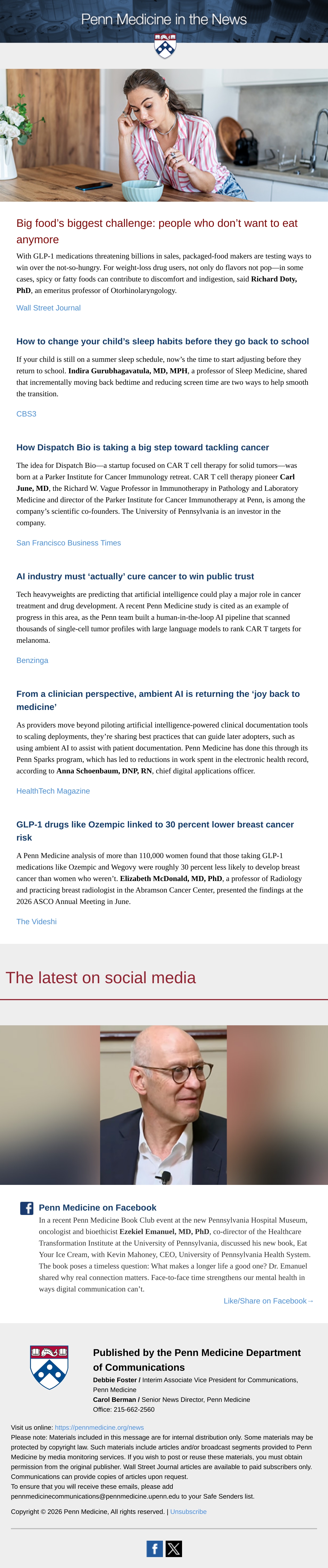Open the Dispatch Bio cancer article headline

[x=142, y=447]
